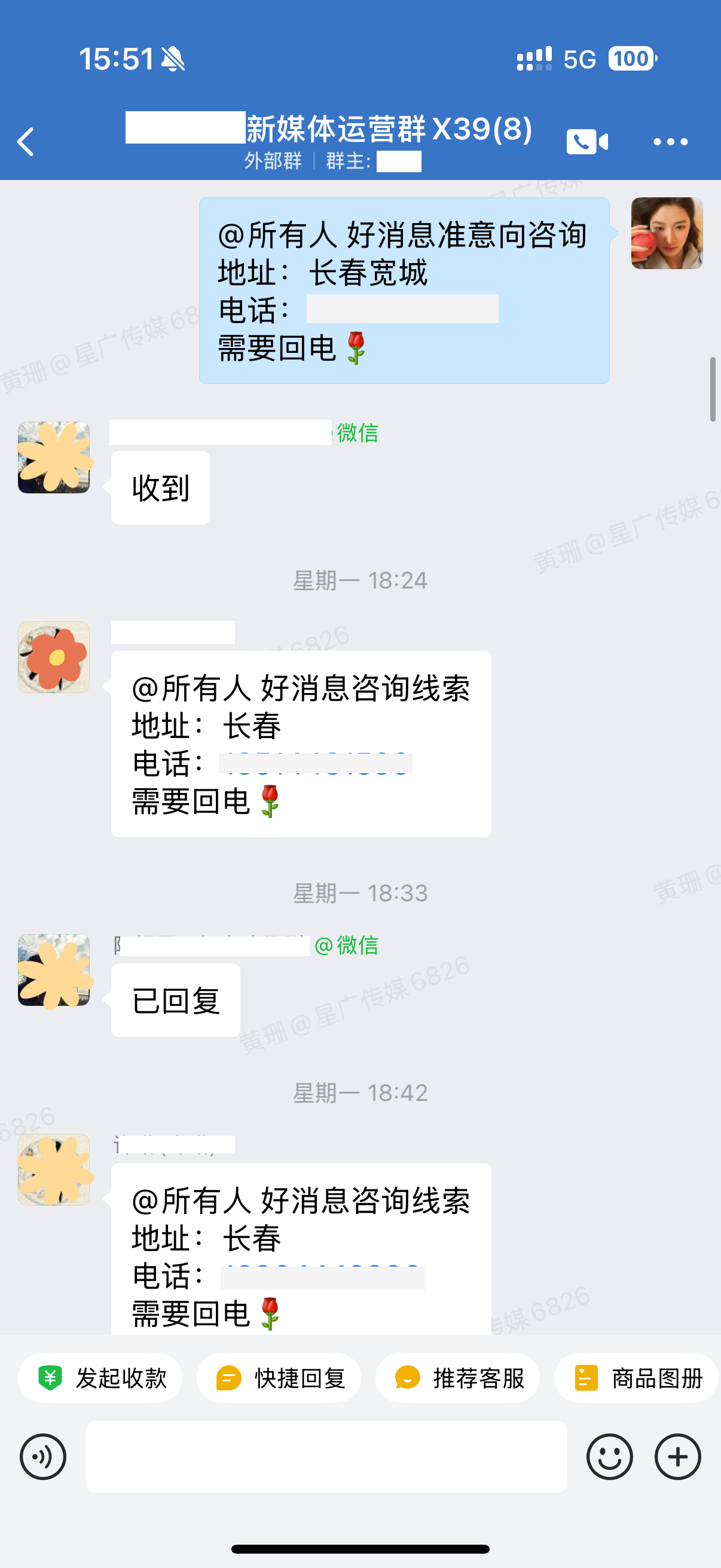Focus the message text field
Screen dimensions: 721x1568
[x=325, y=1457]
